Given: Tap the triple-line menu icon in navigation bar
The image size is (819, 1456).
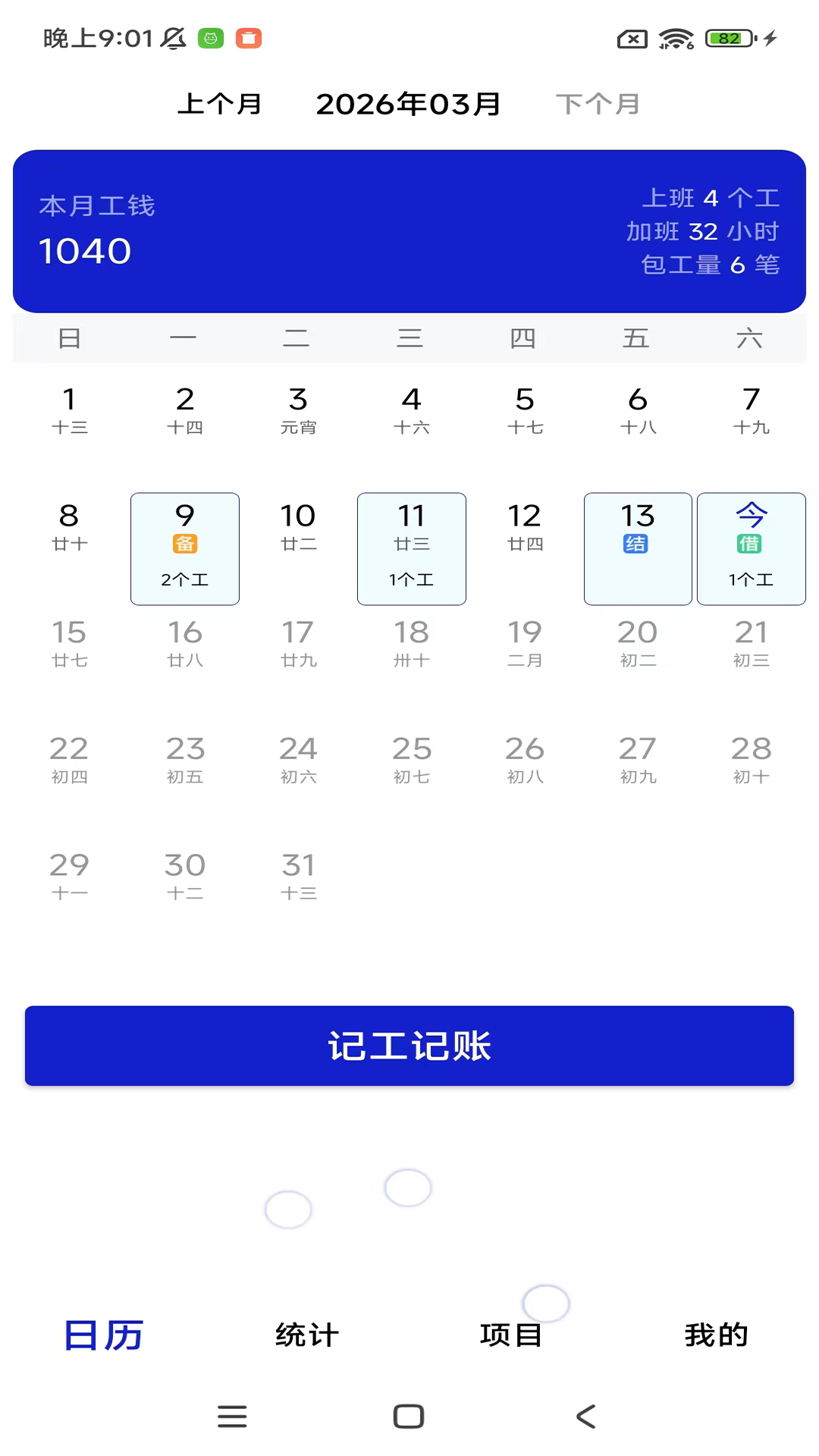Looking at the screenshot, I should [232, 1415].
